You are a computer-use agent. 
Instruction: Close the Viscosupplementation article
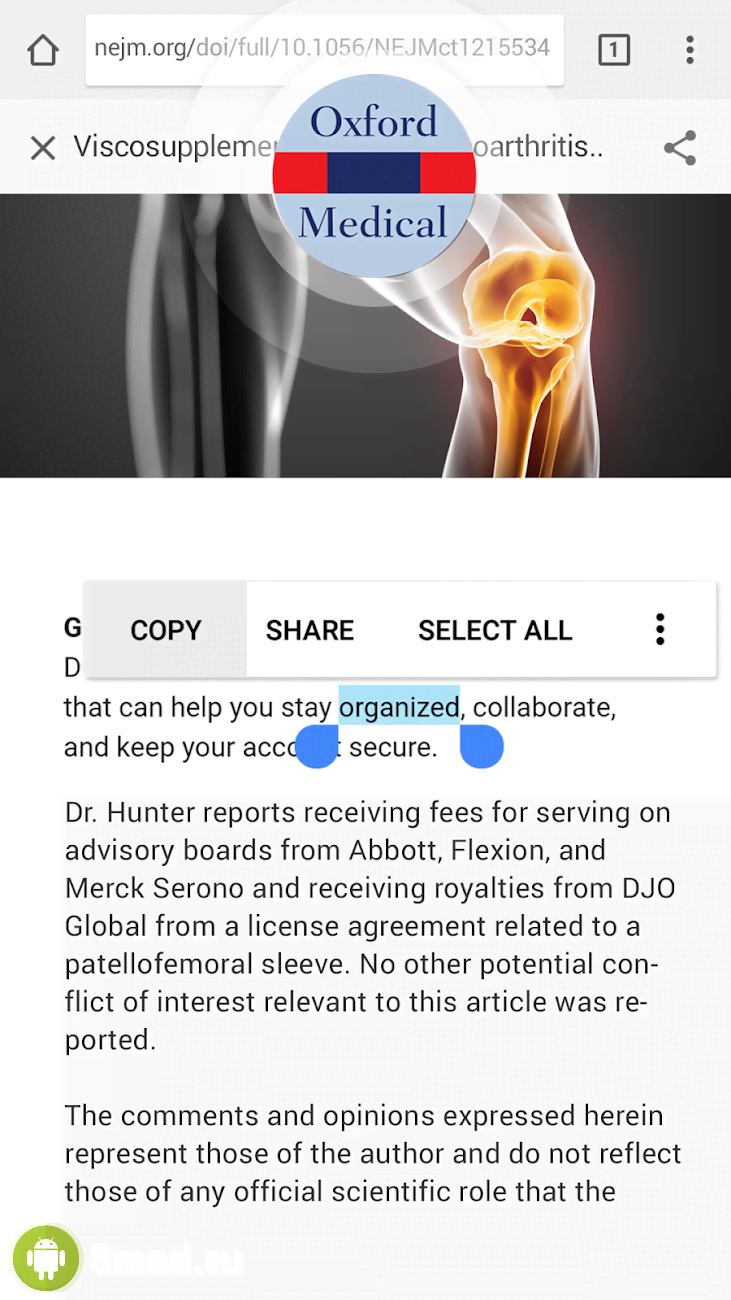[43, 149]
